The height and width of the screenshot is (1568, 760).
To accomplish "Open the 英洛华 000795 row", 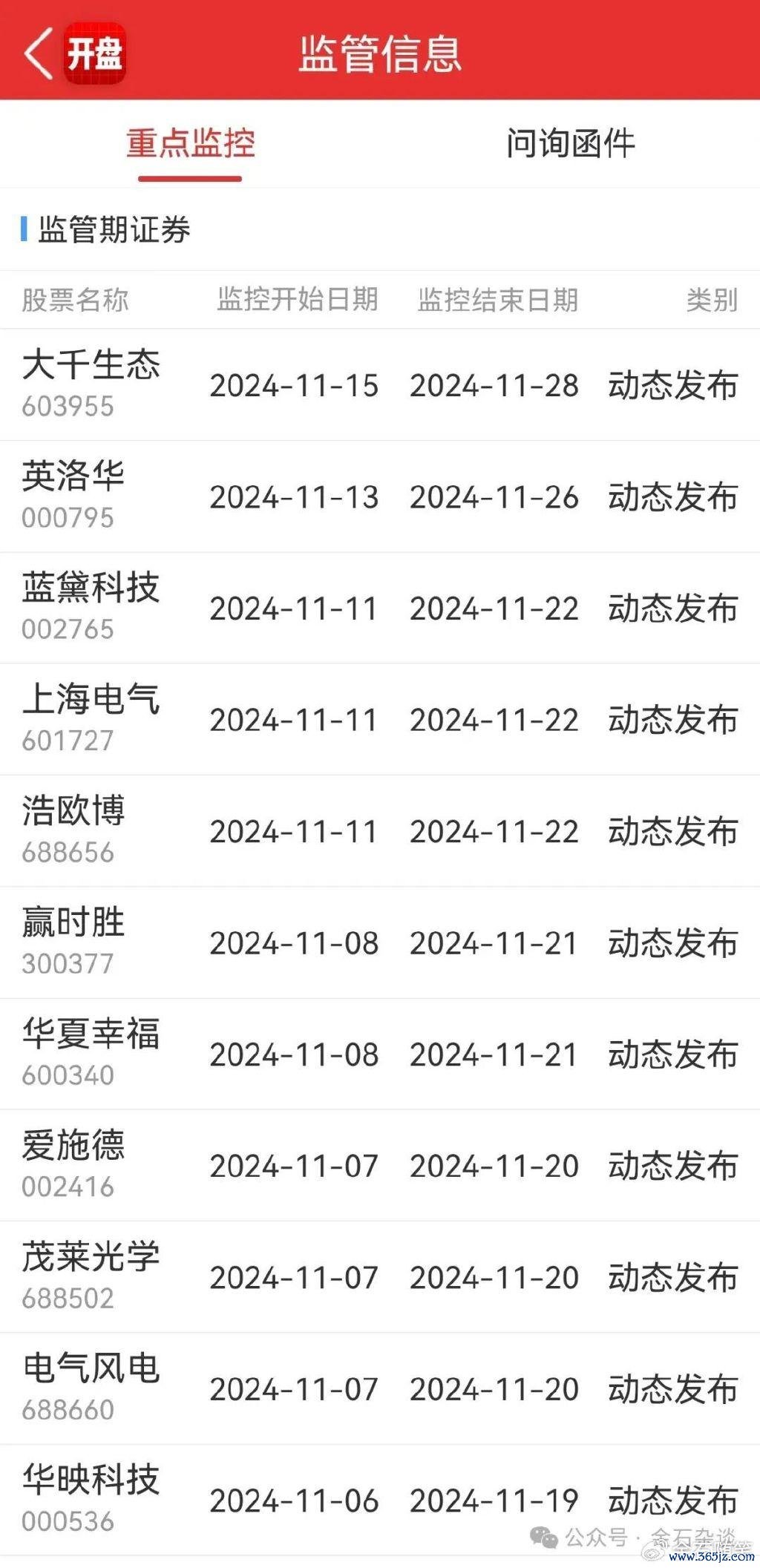I will pos(380,496).
